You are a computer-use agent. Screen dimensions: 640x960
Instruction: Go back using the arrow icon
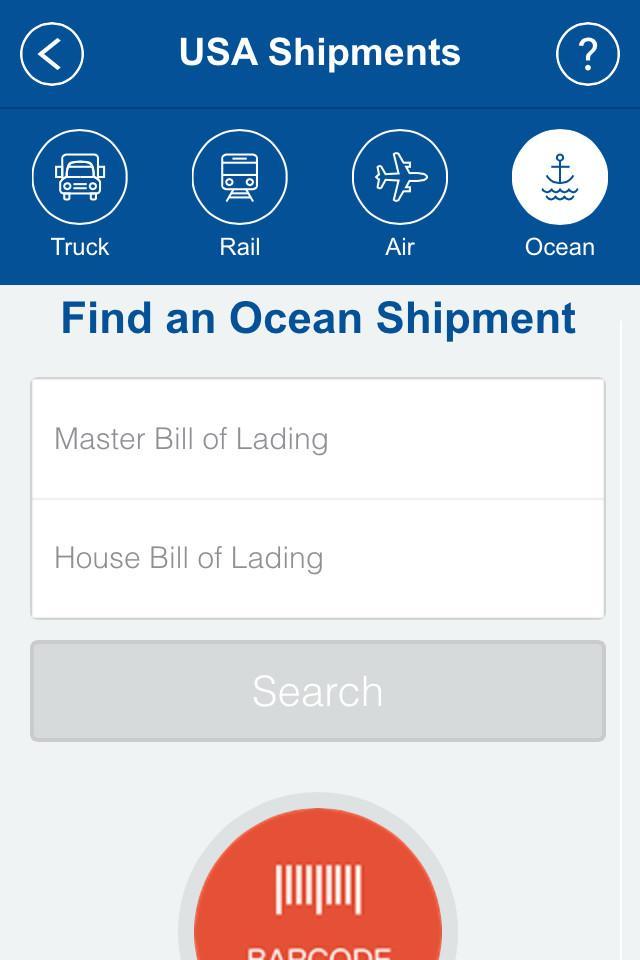[x=52, y=53]
